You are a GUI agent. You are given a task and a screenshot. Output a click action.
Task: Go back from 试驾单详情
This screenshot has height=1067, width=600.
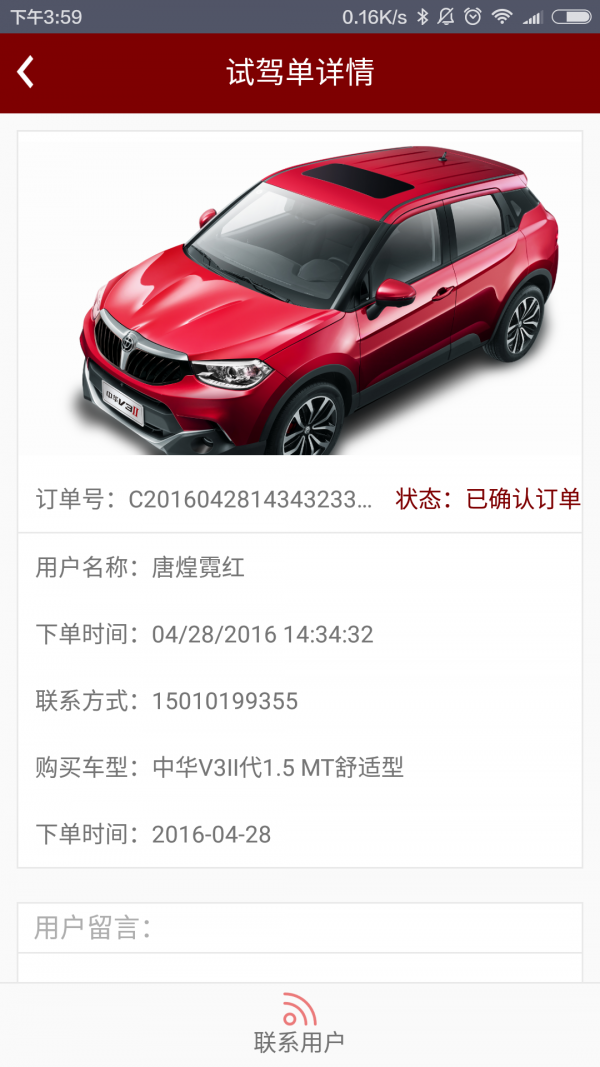[27, 72]
